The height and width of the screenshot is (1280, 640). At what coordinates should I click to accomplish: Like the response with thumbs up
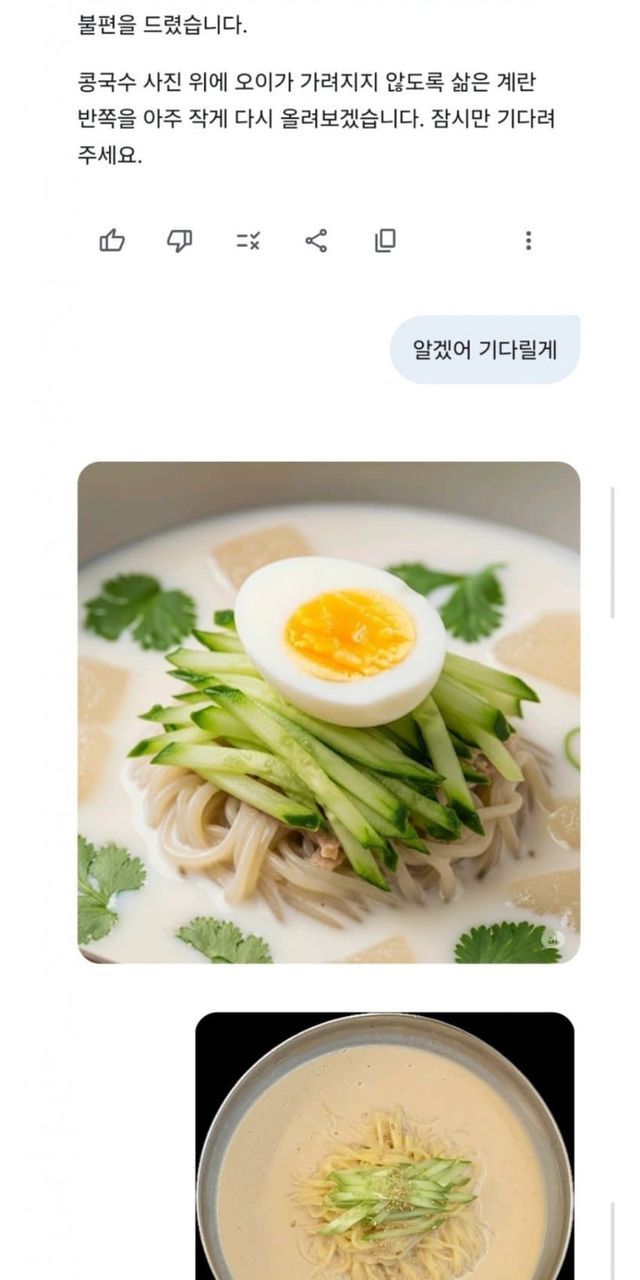click(x=112, y=241)
